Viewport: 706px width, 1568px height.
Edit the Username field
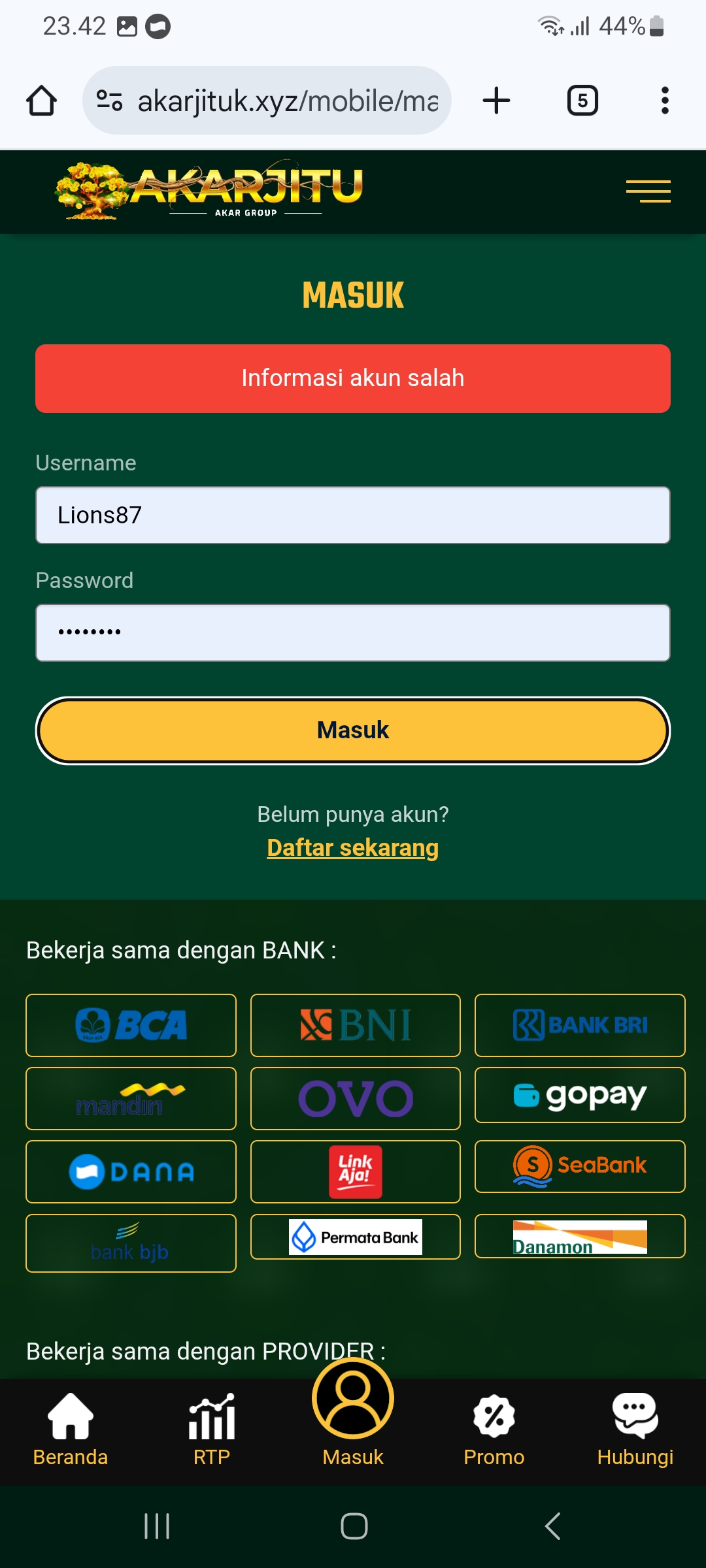pyautogui.click(x=353, y=515)
